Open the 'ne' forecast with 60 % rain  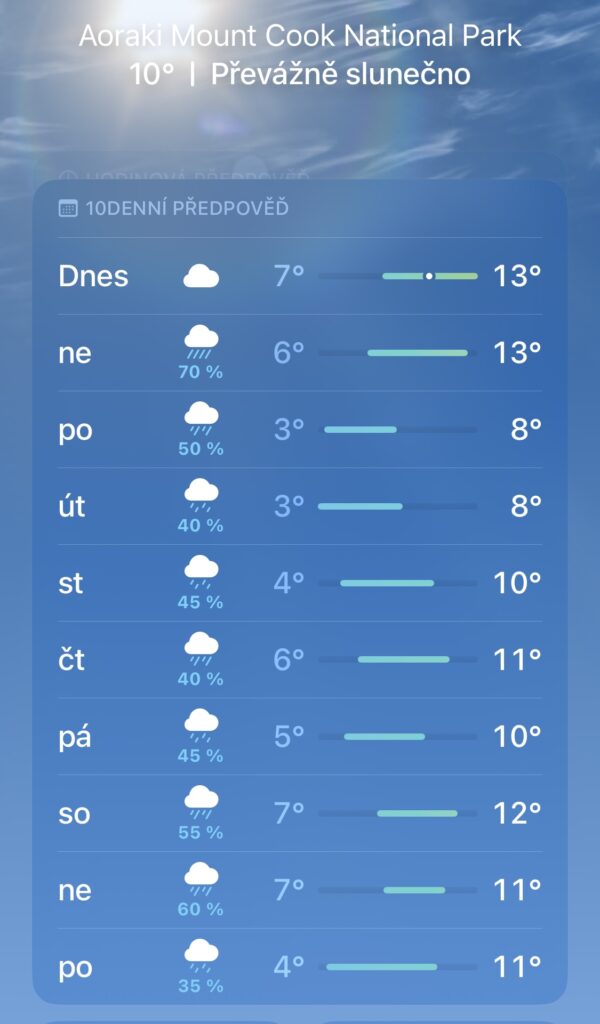click(300, 890)
